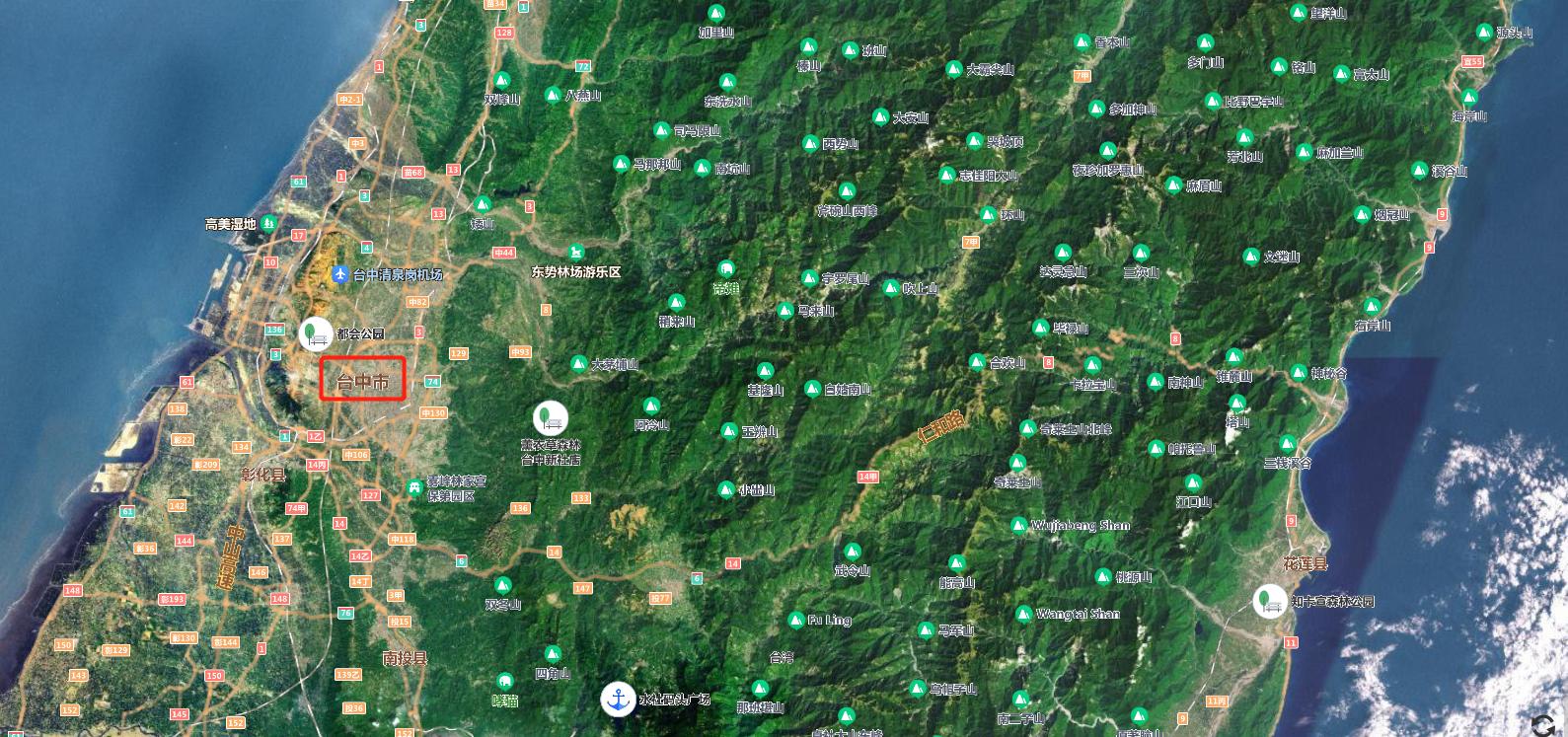
Task: Select the 水社码头广场 anchor marker
Action: (619, 699)
